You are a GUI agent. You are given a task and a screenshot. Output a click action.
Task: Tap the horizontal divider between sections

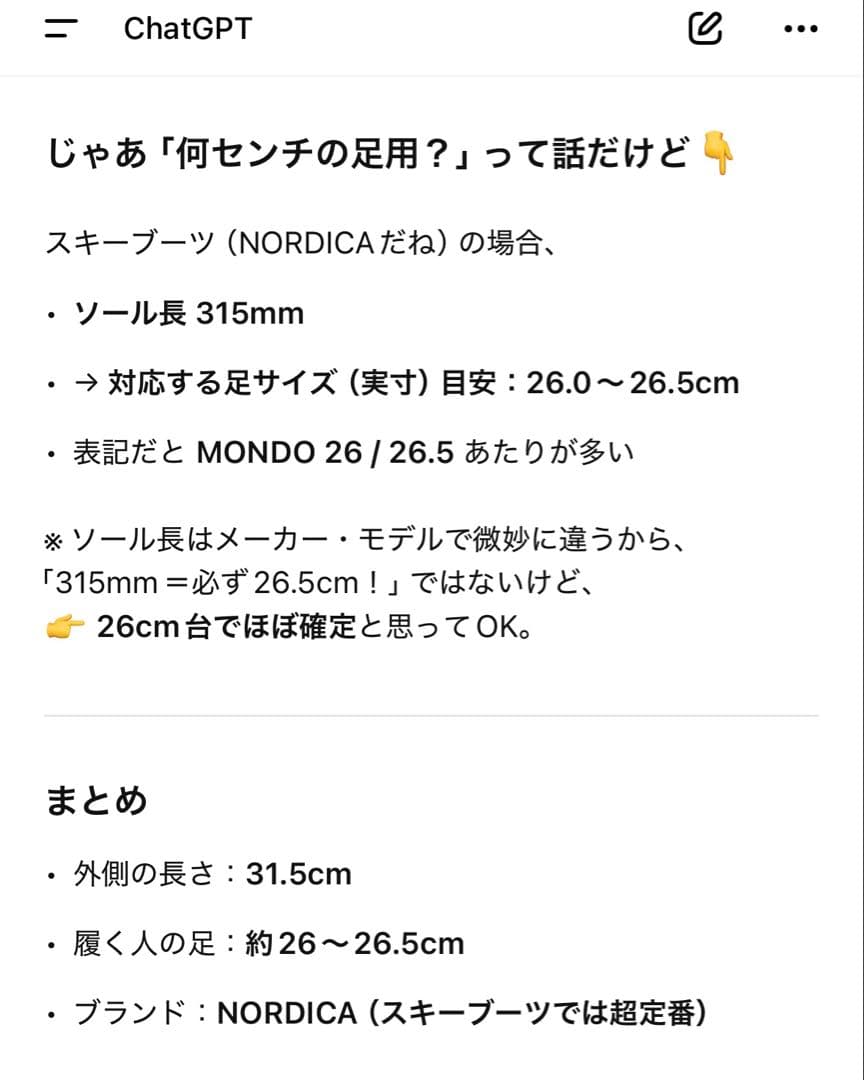coord(432,714)
